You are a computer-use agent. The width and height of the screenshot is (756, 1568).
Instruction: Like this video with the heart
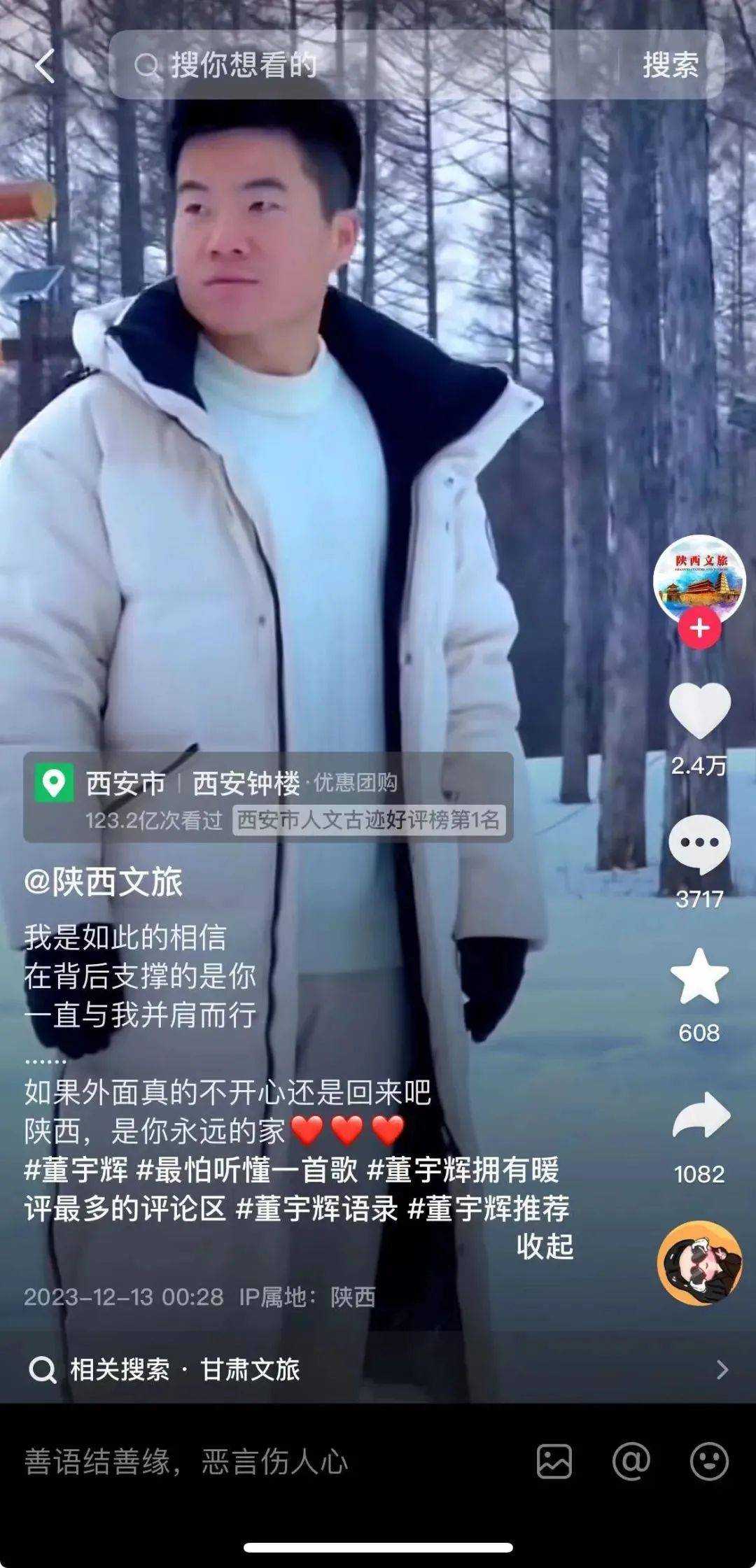coord(699,711)
